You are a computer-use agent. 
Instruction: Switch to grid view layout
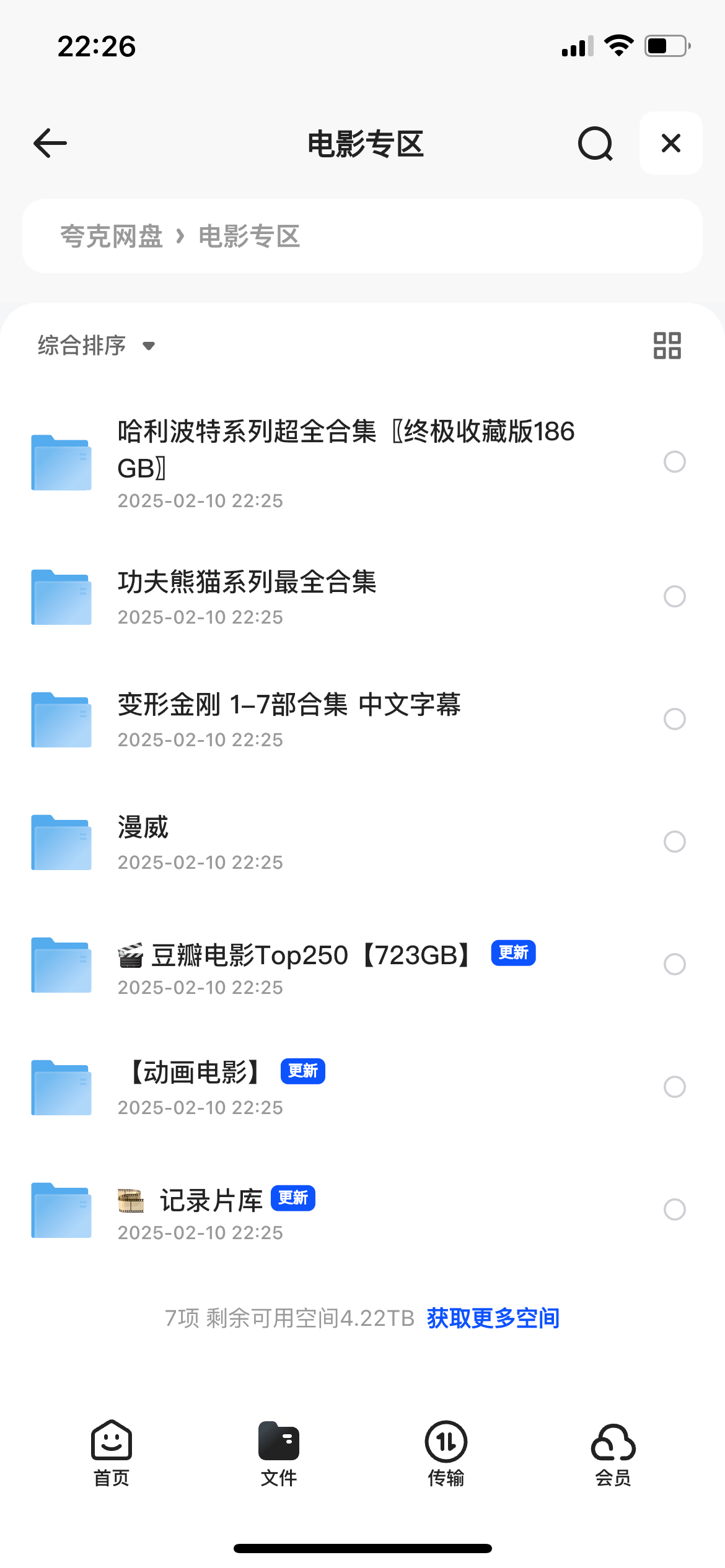coord(667,345)
